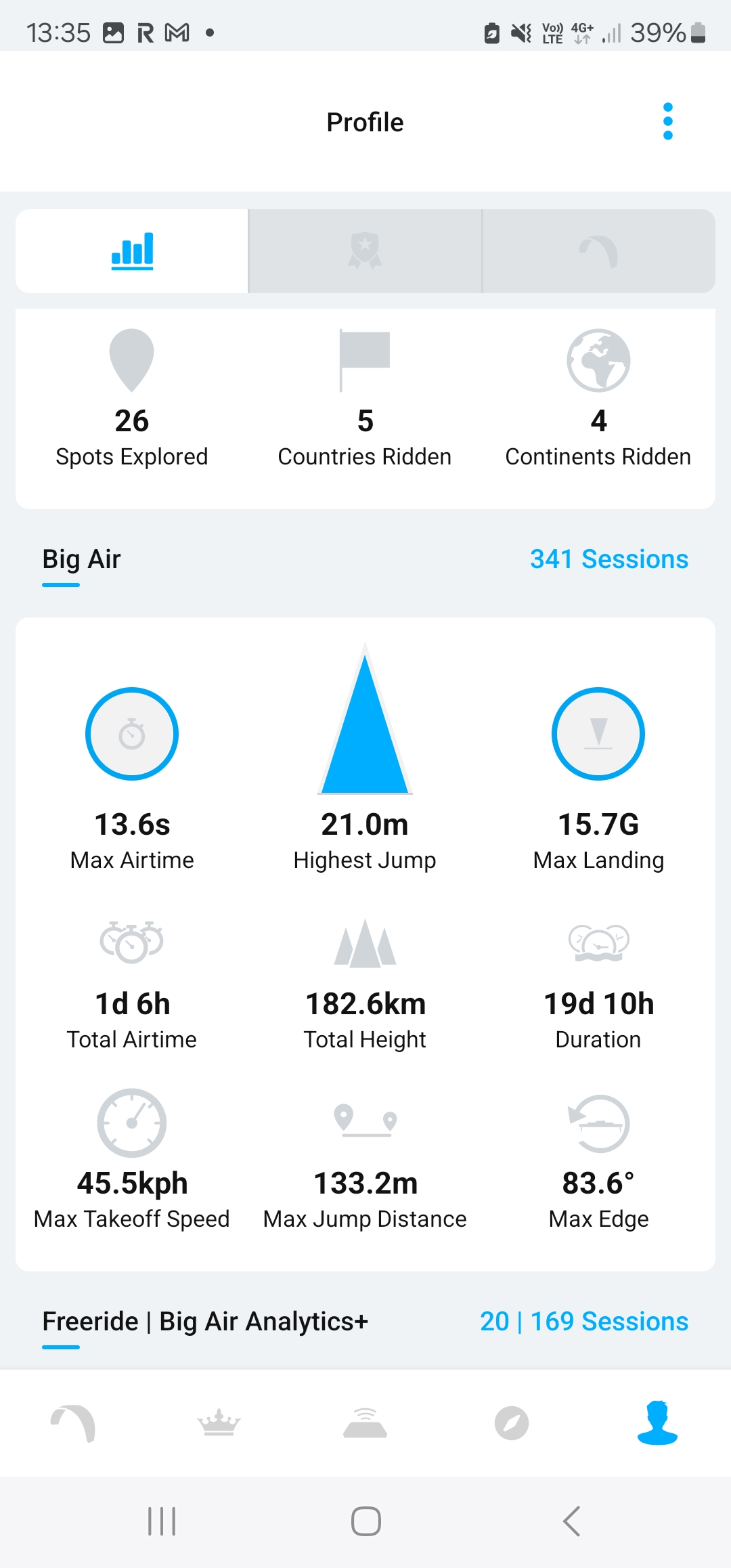This screenshot has height=1568, width=731.
Task: Select the profile person tab
Action: pos(658,1422)
